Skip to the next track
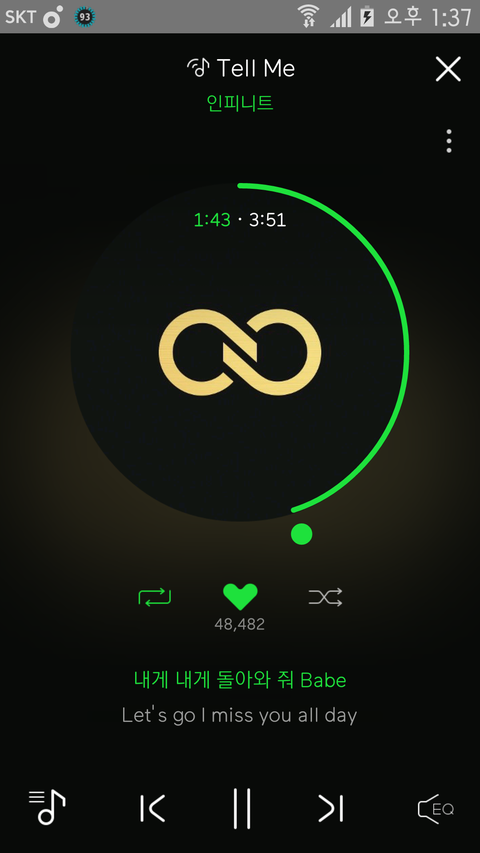 pos(331,808)
